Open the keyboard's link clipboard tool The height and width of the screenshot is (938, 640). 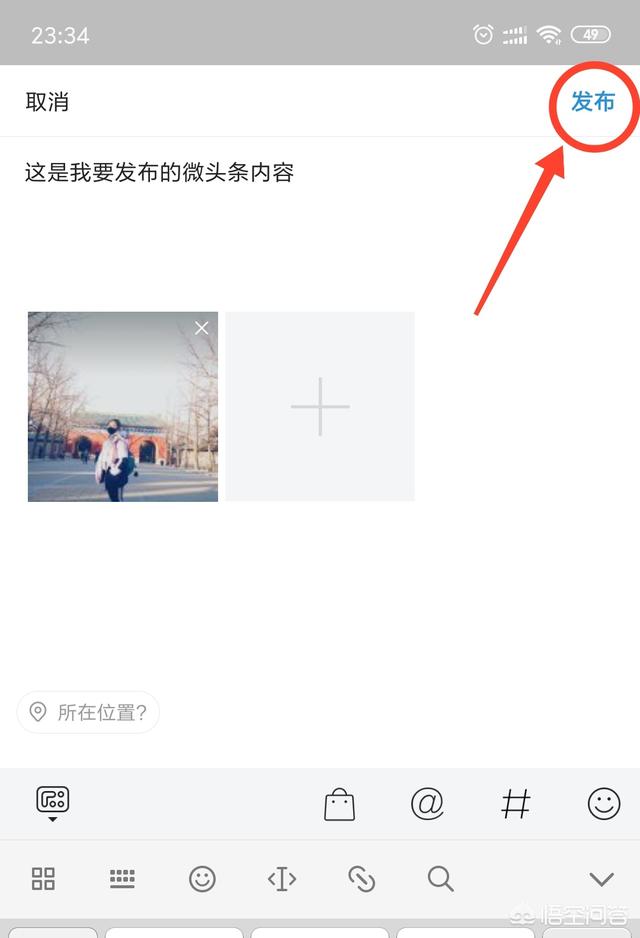click(361, 879)
